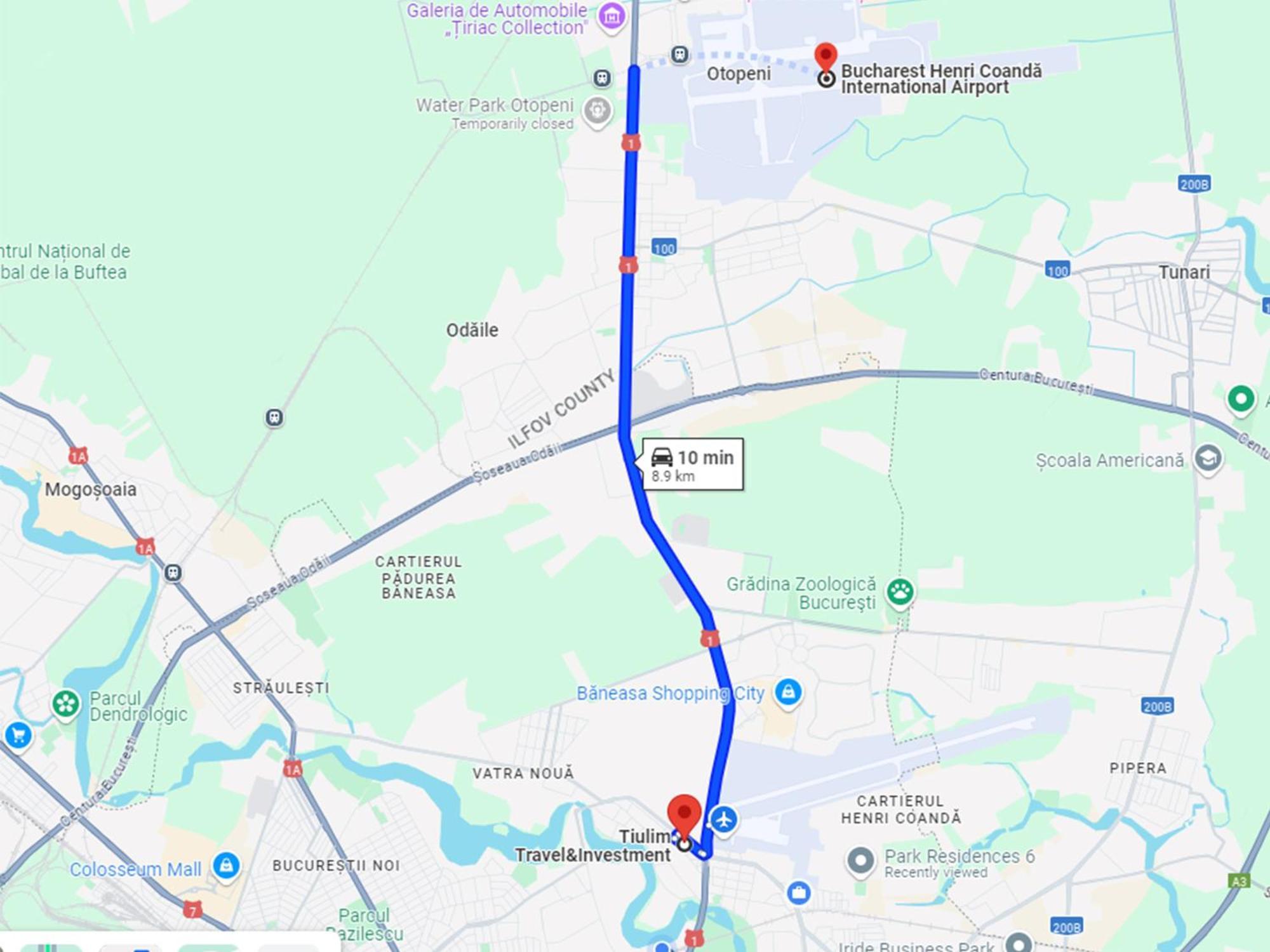
Task: Open the Școala Americană marker
Action: (x=1207, y=458)
